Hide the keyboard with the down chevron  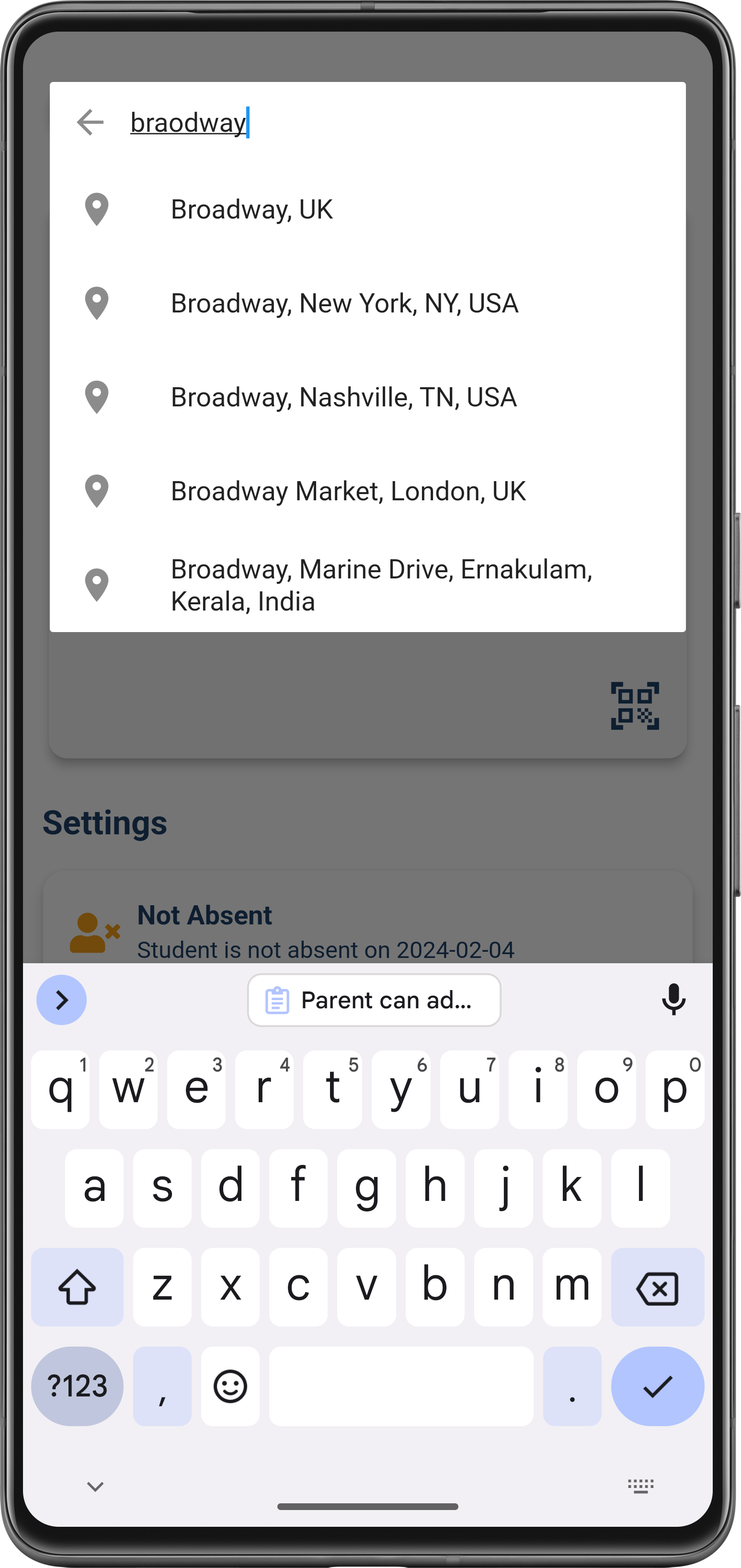[x=95, y=1487]
